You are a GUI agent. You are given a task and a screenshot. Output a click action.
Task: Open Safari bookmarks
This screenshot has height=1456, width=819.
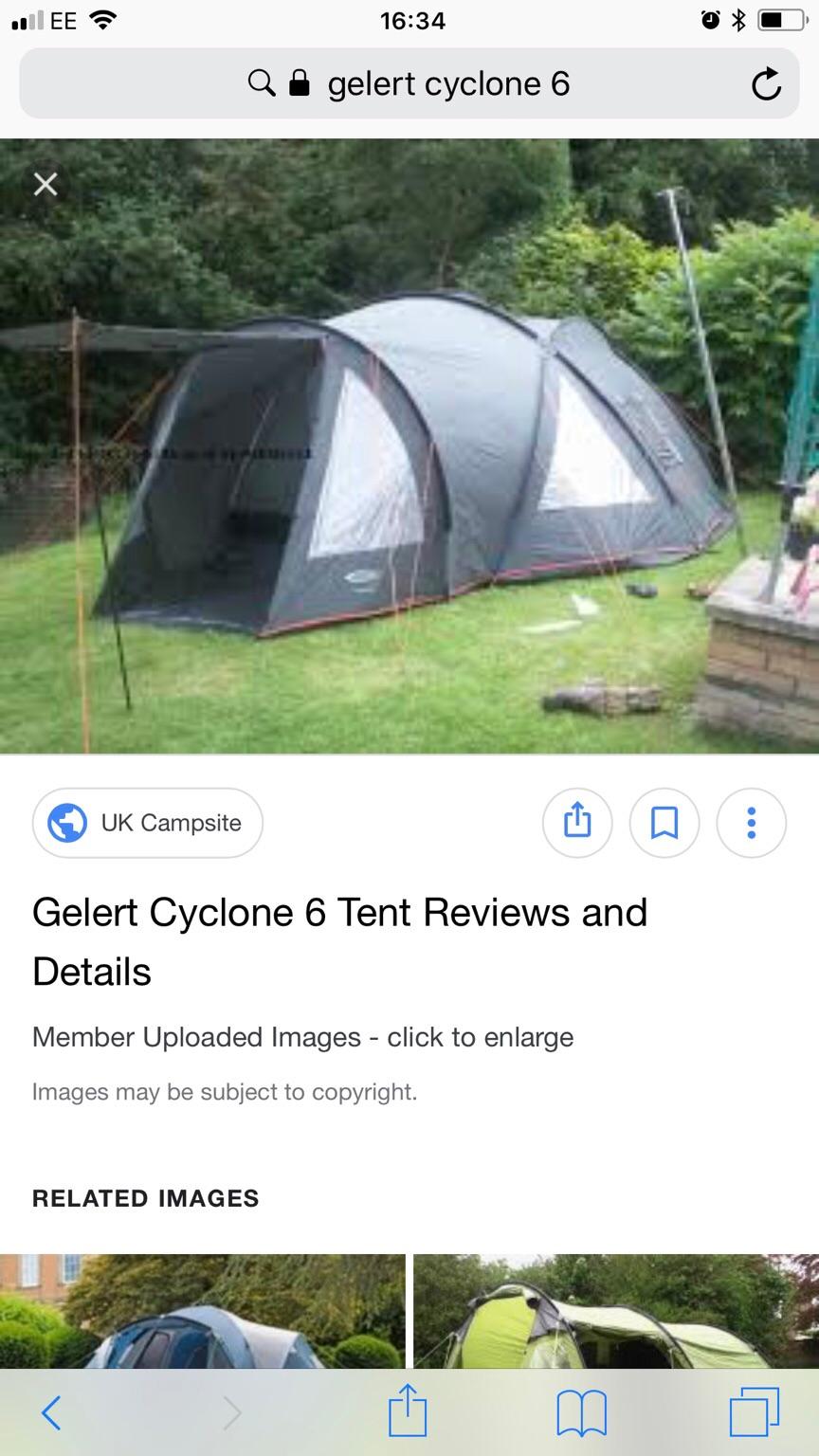[x=581, y=1413]
